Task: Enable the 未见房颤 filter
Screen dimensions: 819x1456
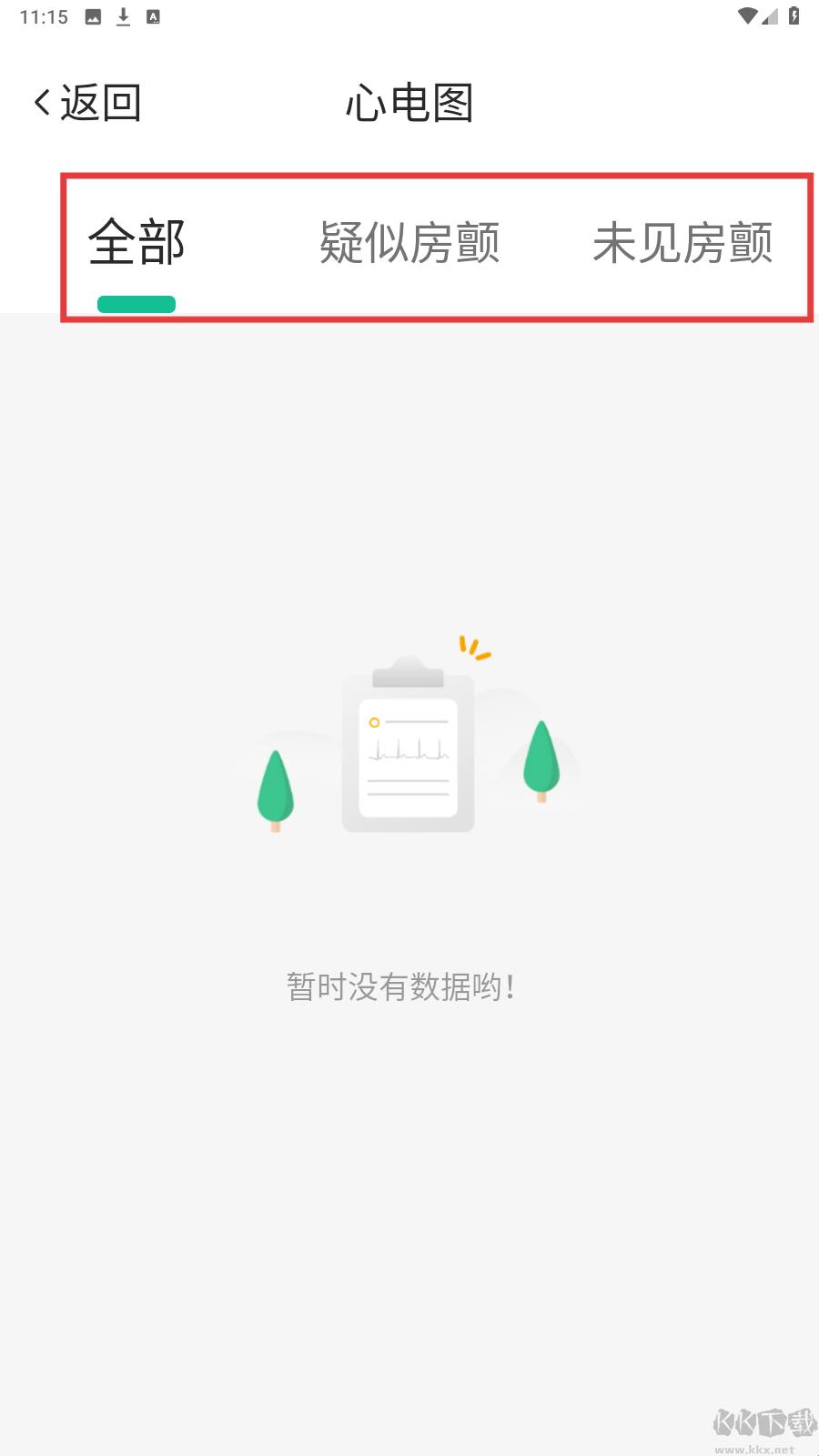Action: tap(683, 242)
